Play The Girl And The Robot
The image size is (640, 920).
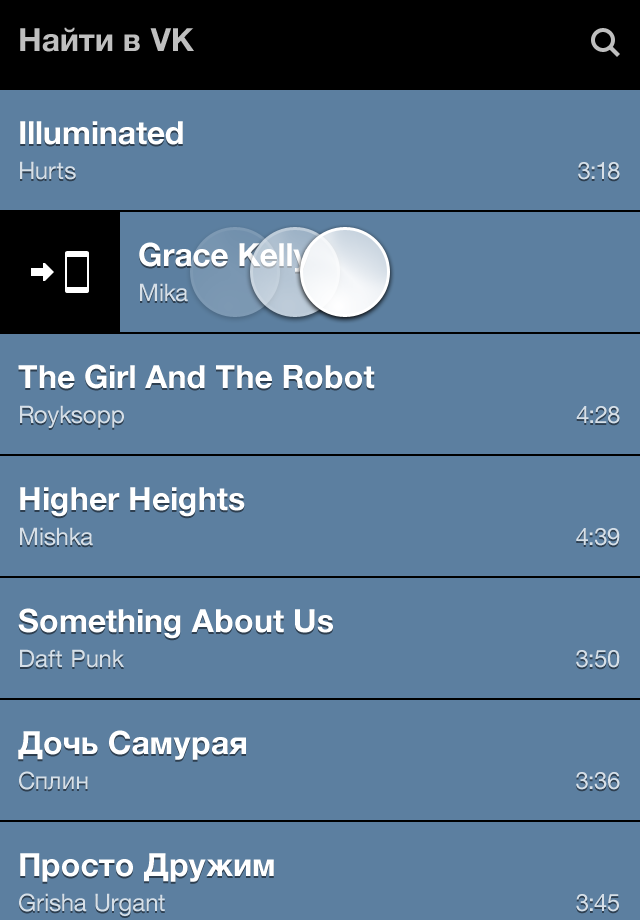click(x=320, y=394)
